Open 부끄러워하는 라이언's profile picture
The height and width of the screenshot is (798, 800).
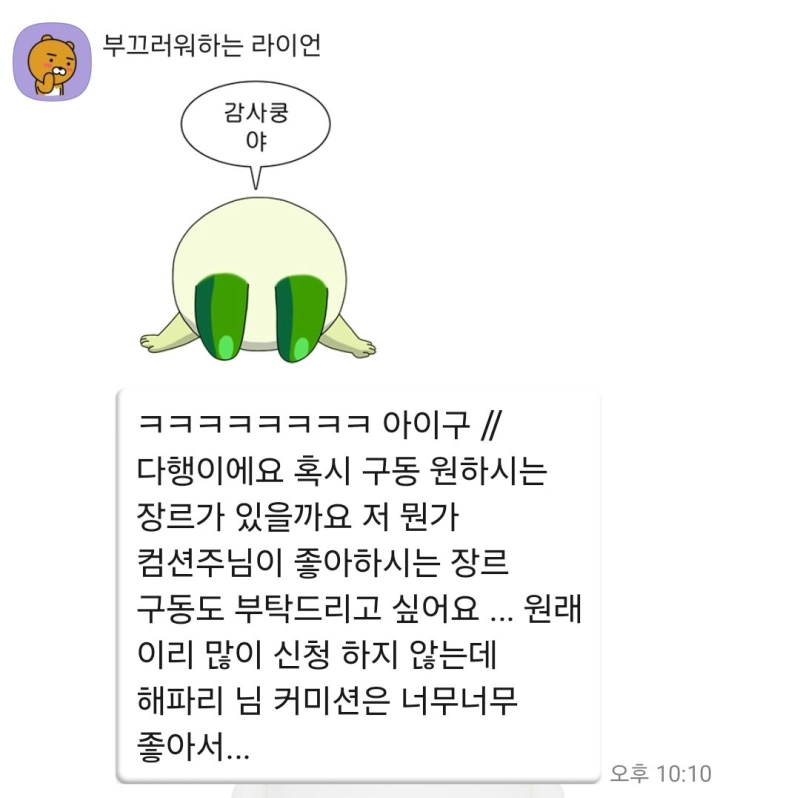(53, 62)
